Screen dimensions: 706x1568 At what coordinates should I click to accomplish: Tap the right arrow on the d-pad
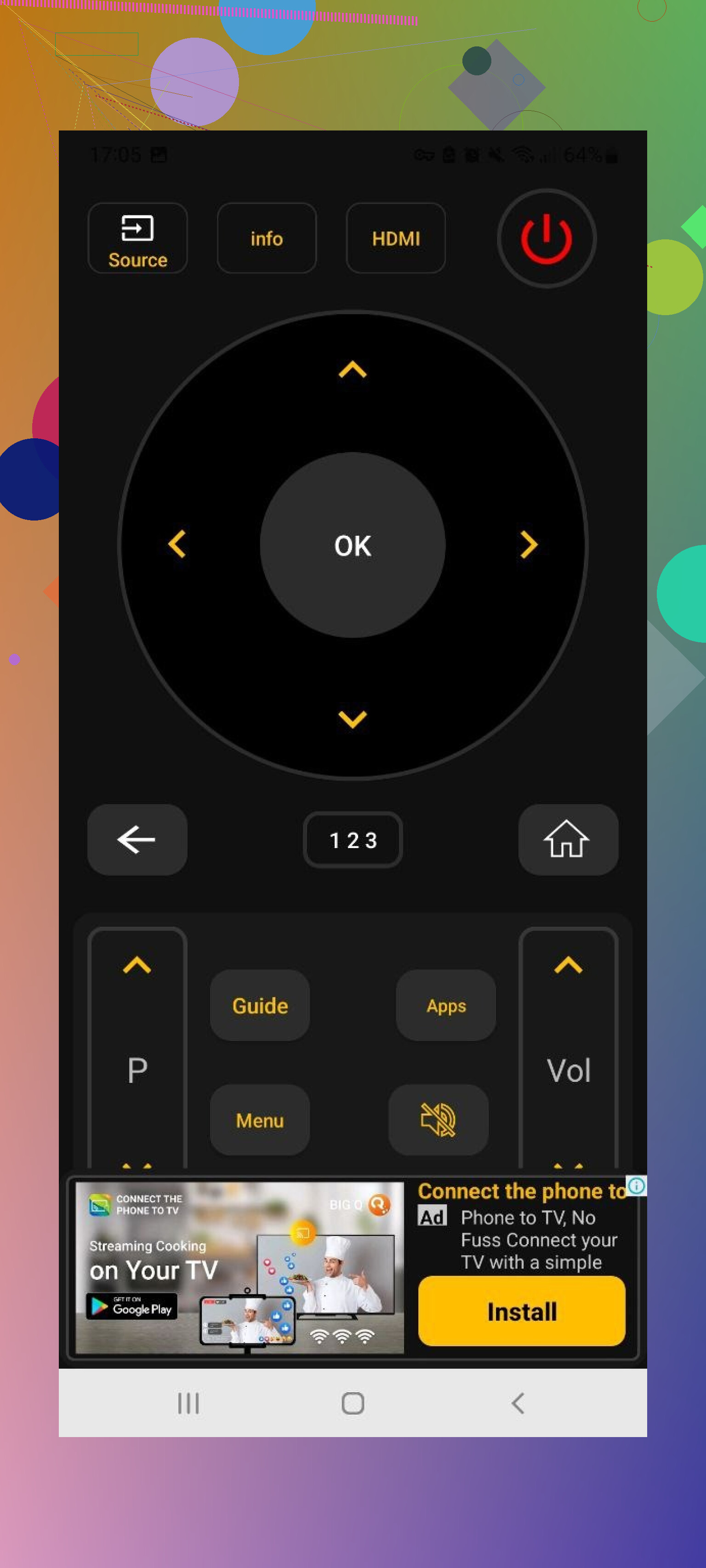point(528,544)
